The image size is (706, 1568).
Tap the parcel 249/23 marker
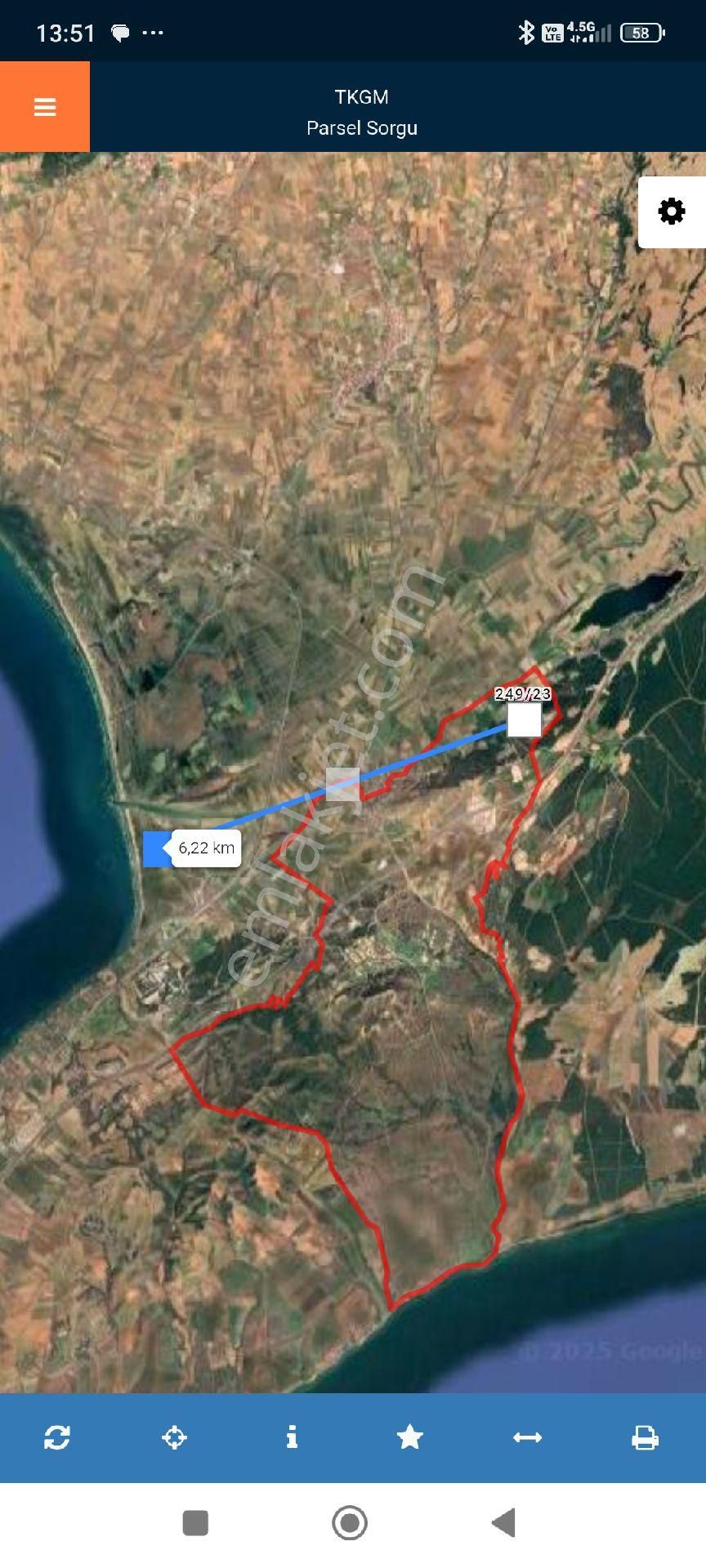pos(524,719)
